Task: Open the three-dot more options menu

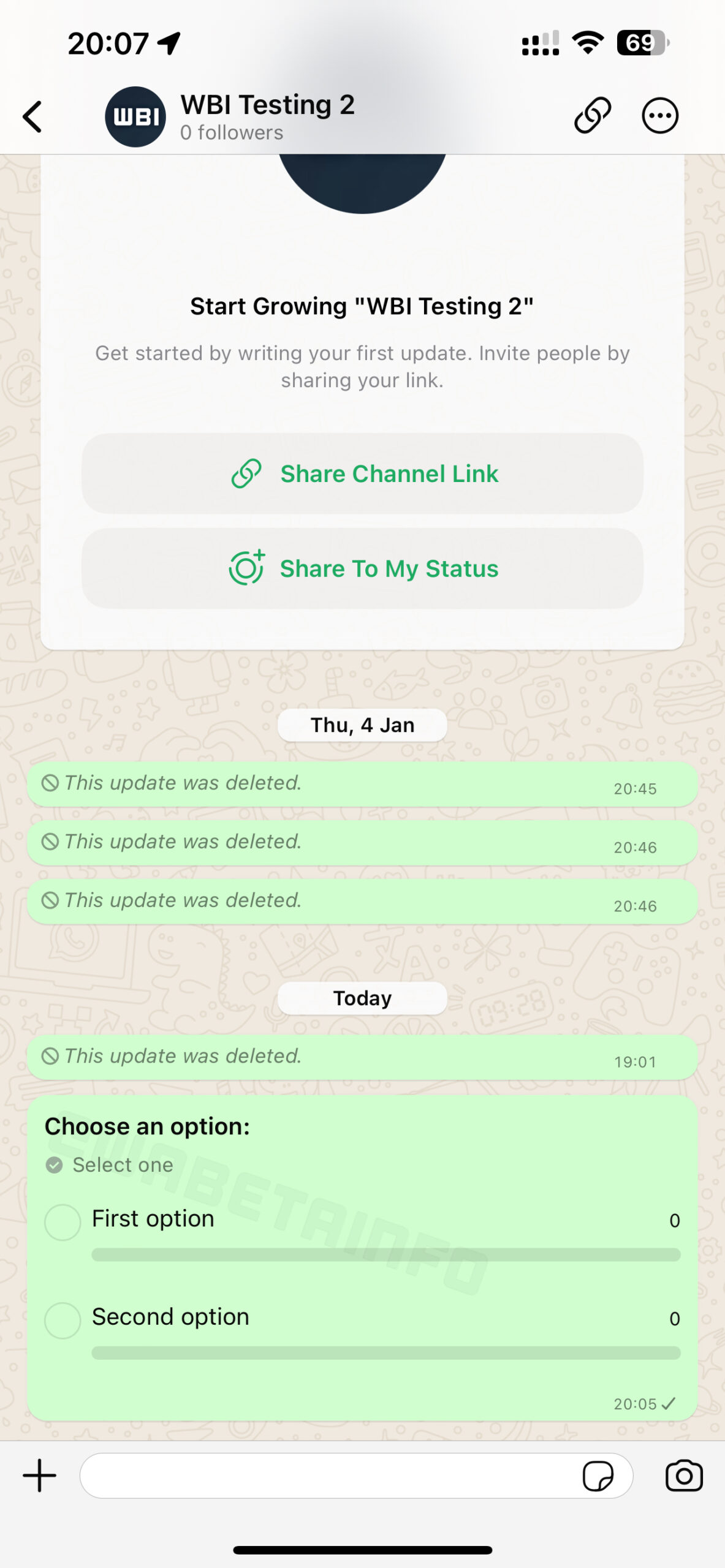Action: tap(659, 115)
